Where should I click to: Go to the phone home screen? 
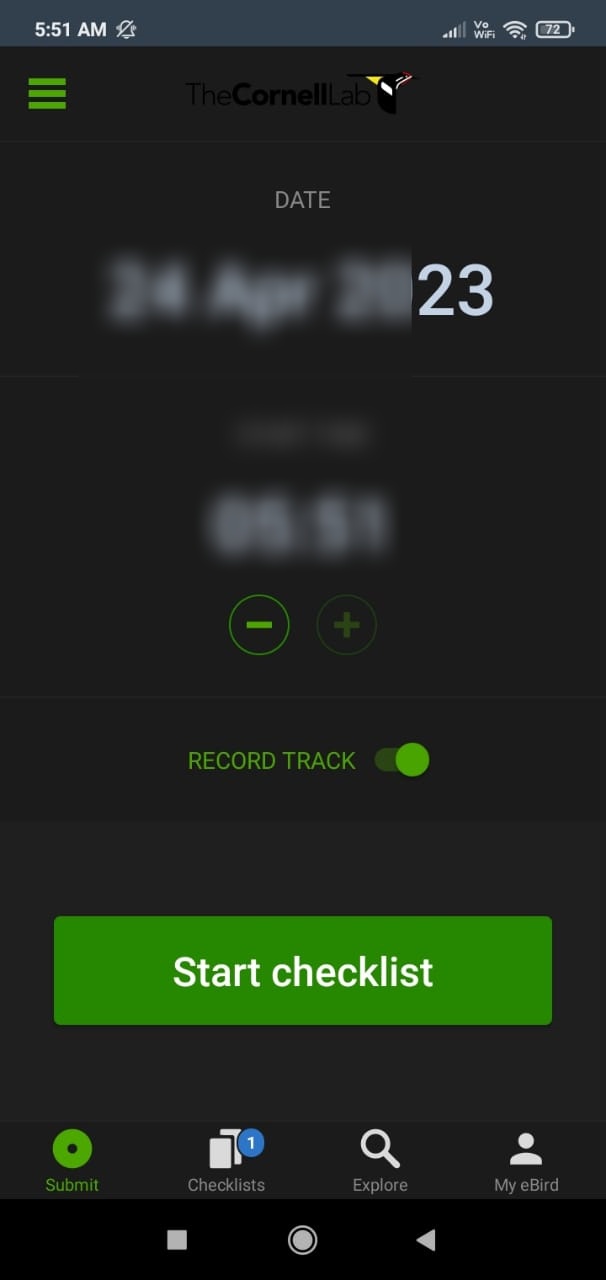pyautogui.click(x=302, y=1240)
